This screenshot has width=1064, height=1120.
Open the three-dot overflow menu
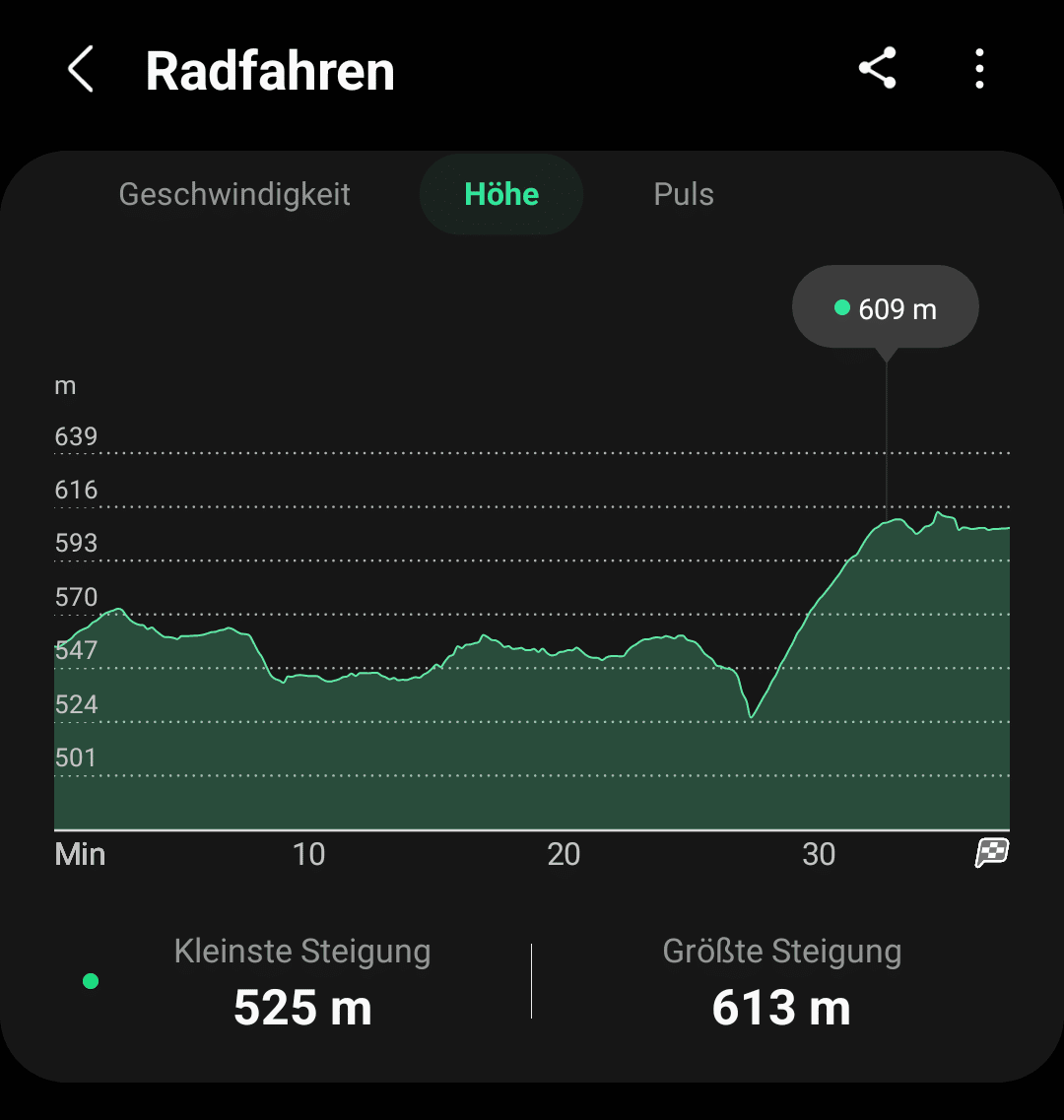point(978,70)
